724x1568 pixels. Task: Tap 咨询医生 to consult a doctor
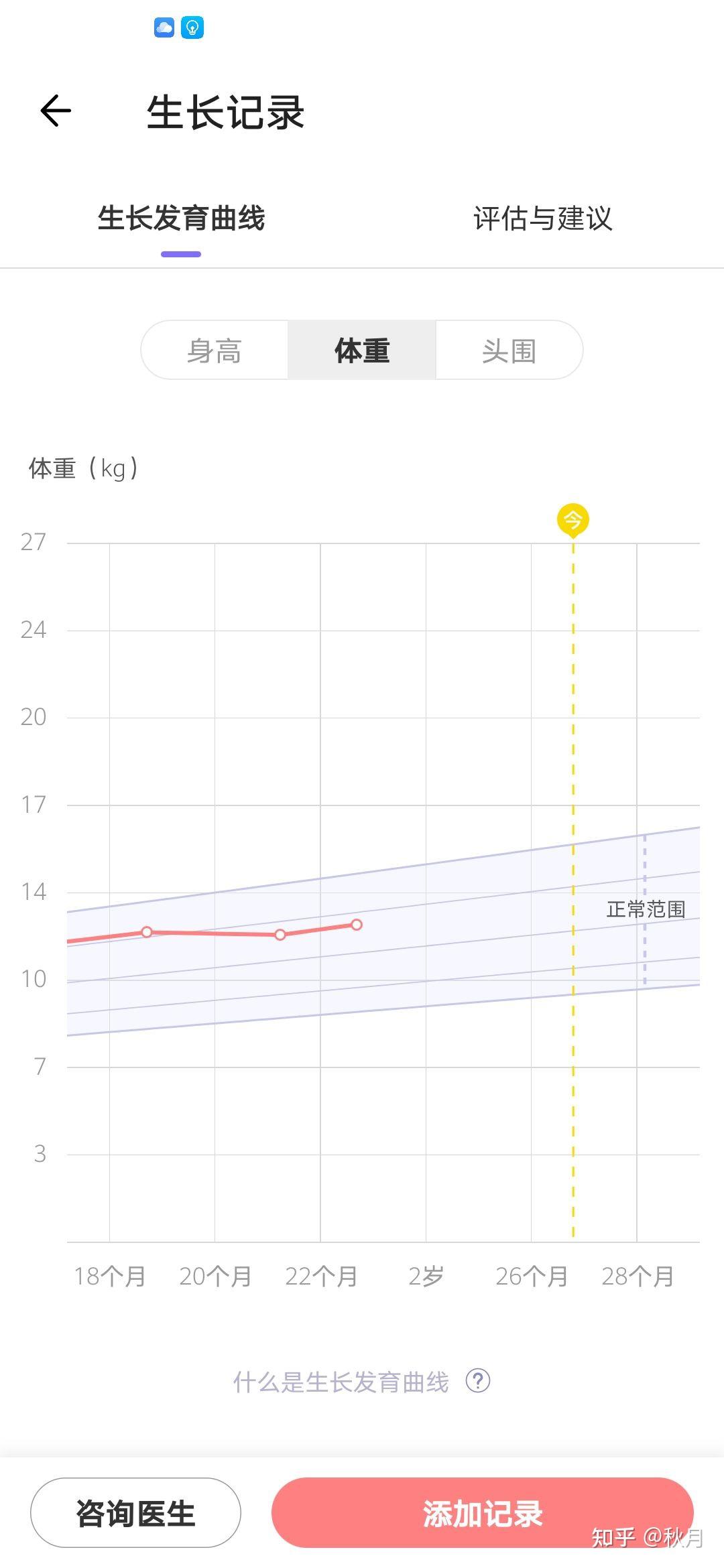point(135,1513)
